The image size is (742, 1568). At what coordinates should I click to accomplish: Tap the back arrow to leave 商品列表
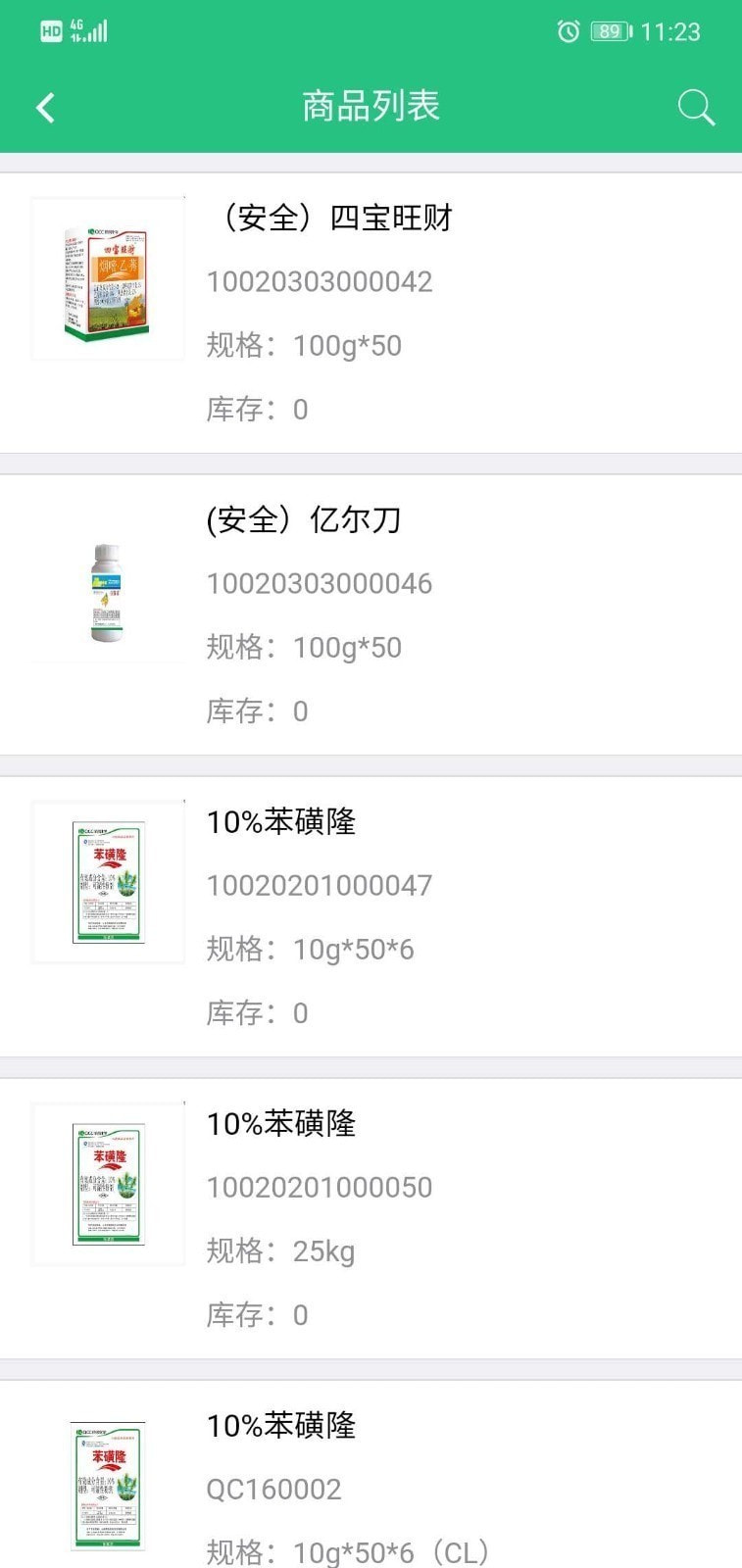click(45, 106)
